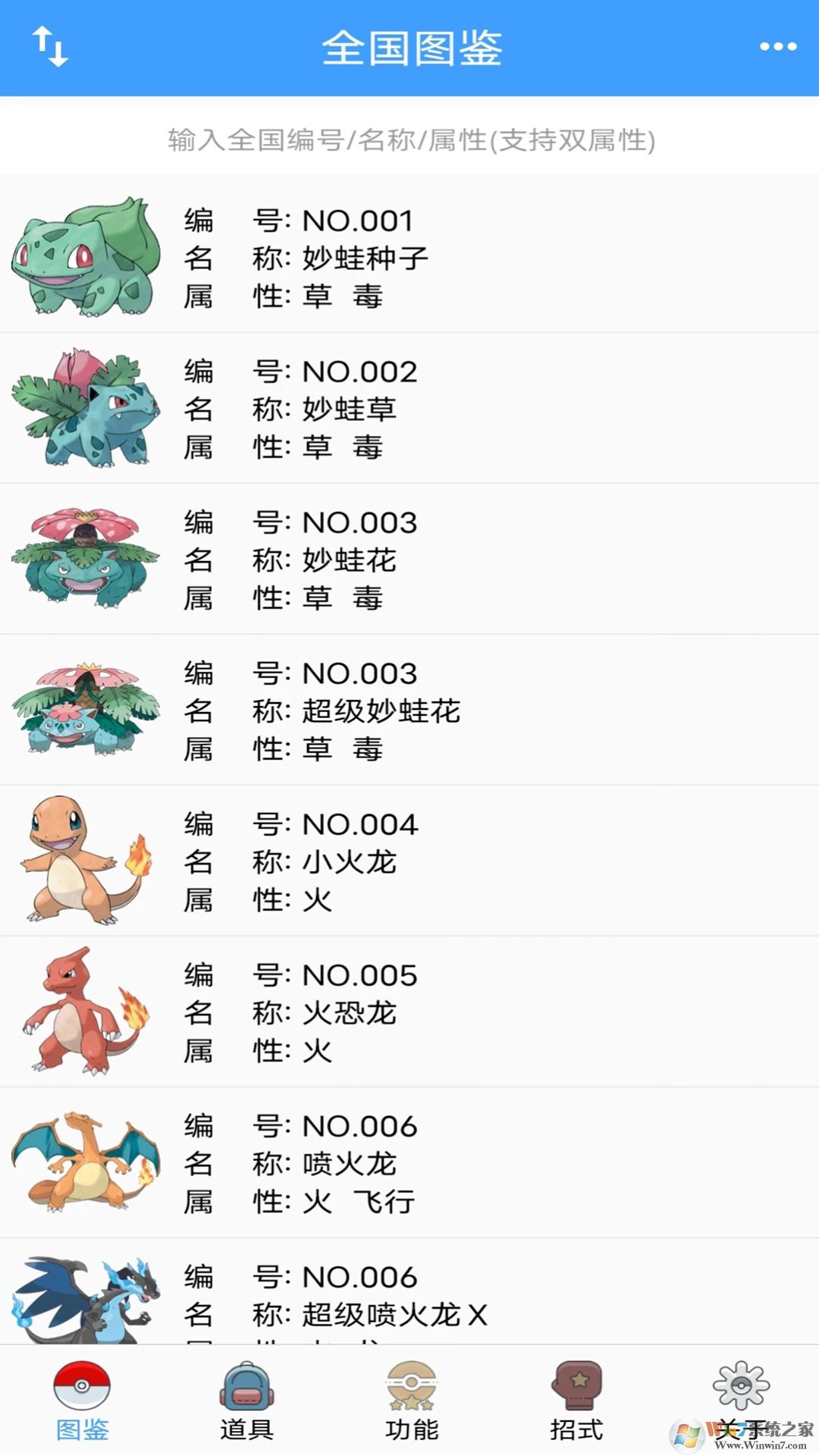819x1456 pixels.
Task: Open 超级妙蛙花 entry
Action: pyautogui.click(x=409, y=711)
